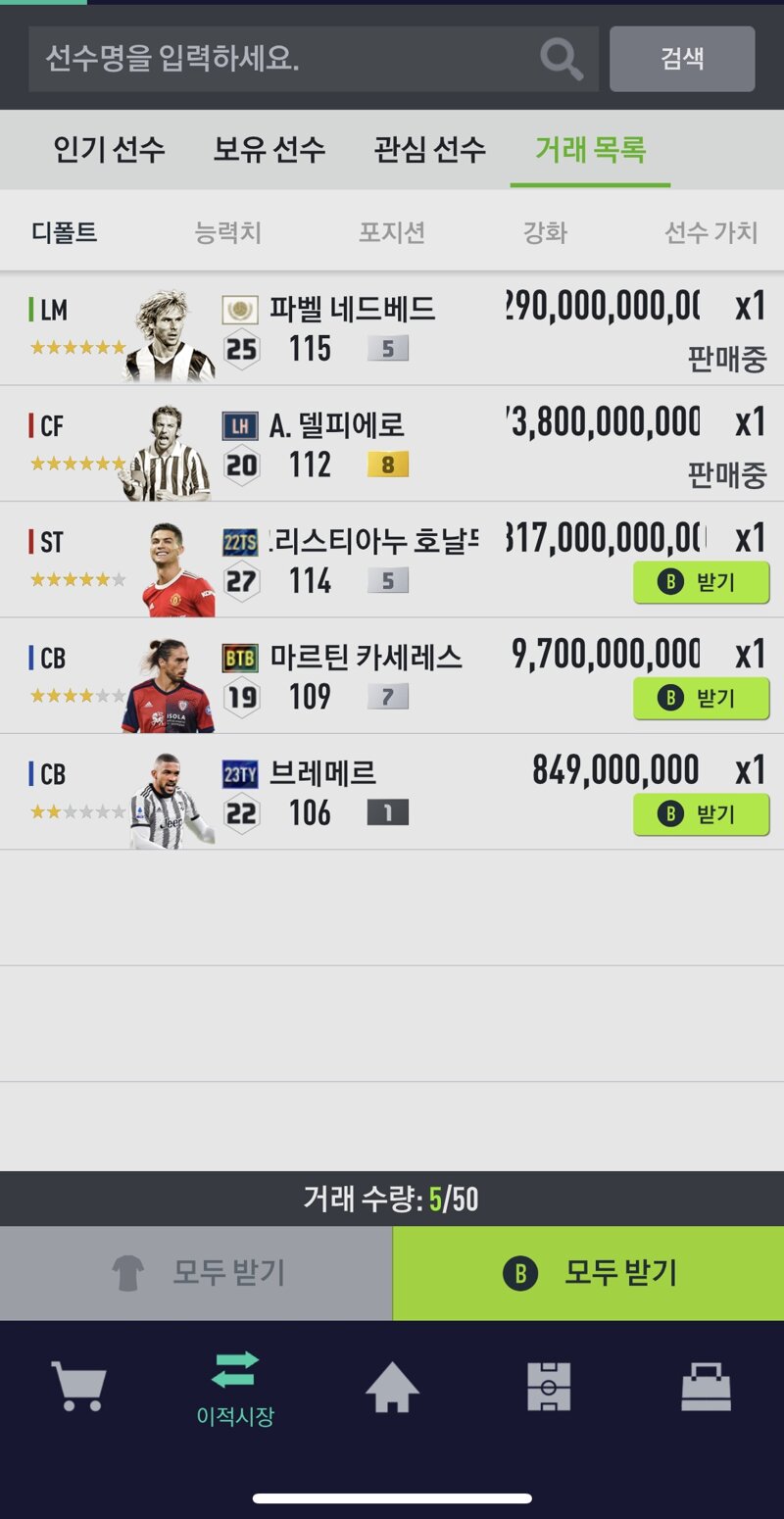Sort the list by 능력치
Screen dimensions: 784x1519
227,233
